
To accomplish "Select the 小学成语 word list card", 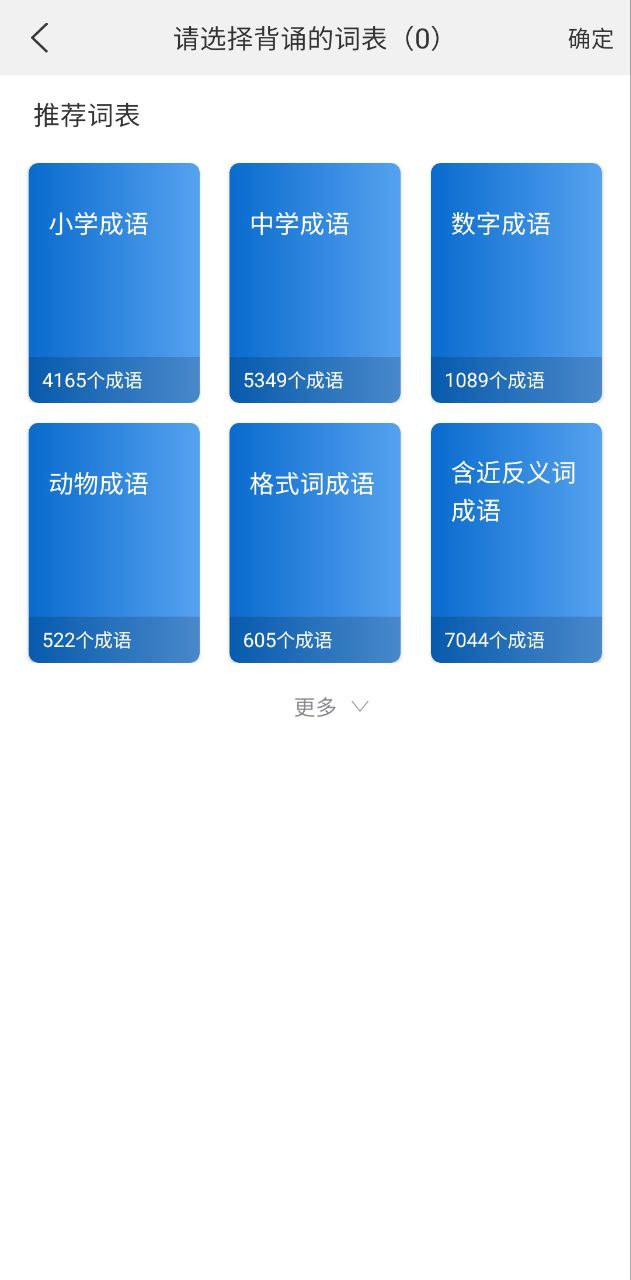I will [x=114, y=283].
